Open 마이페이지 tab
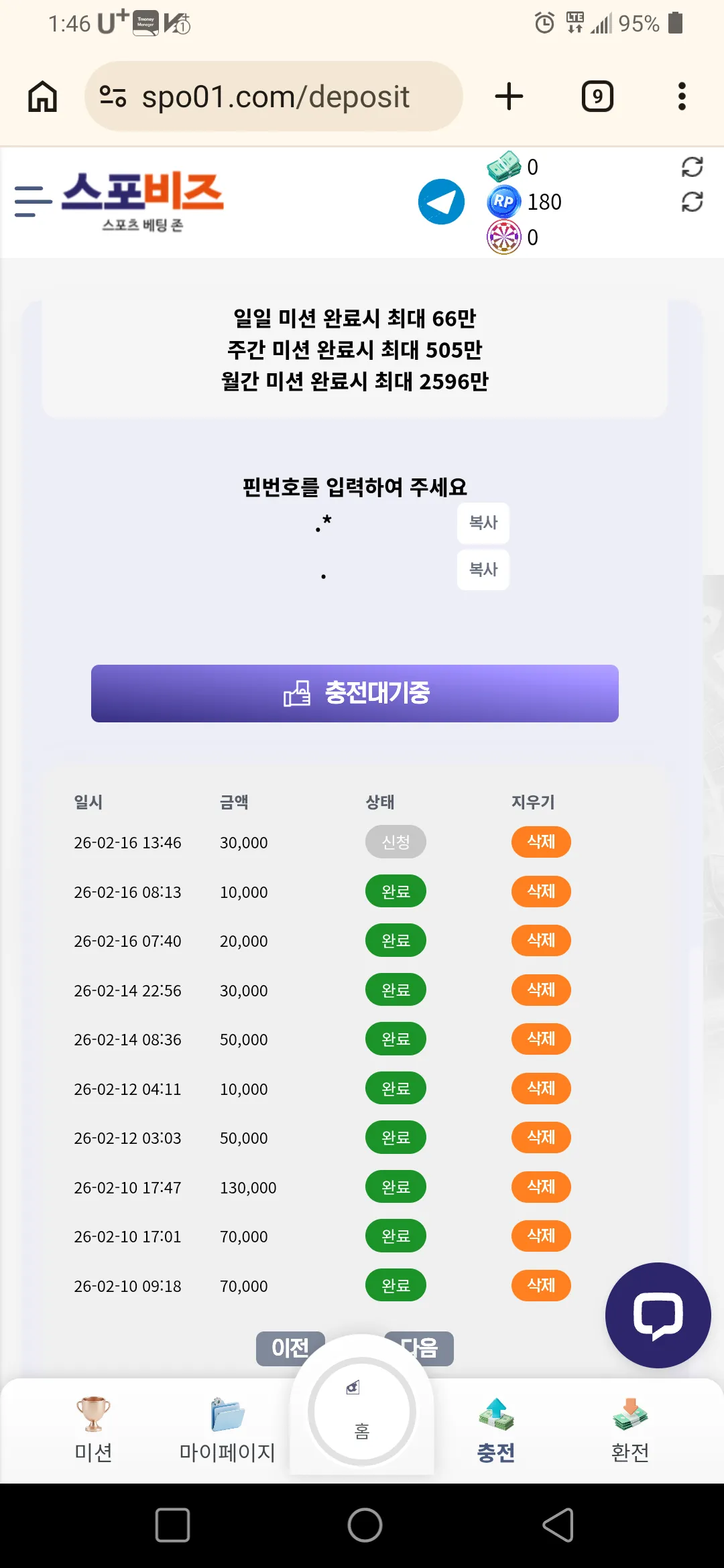 pos(227,1429)
